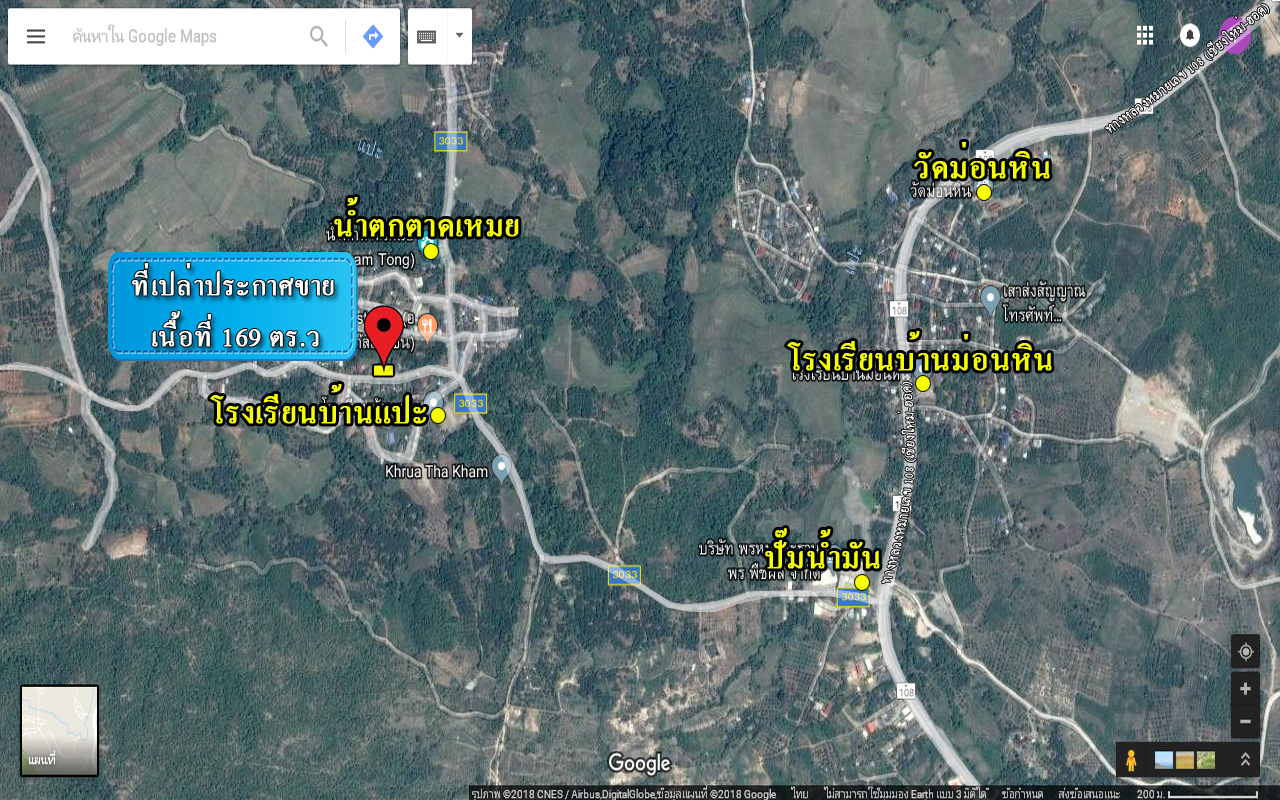Zoom out with the minus button
The width and height of the screenshot is (1280, 800).
[x=1245, y=721]
